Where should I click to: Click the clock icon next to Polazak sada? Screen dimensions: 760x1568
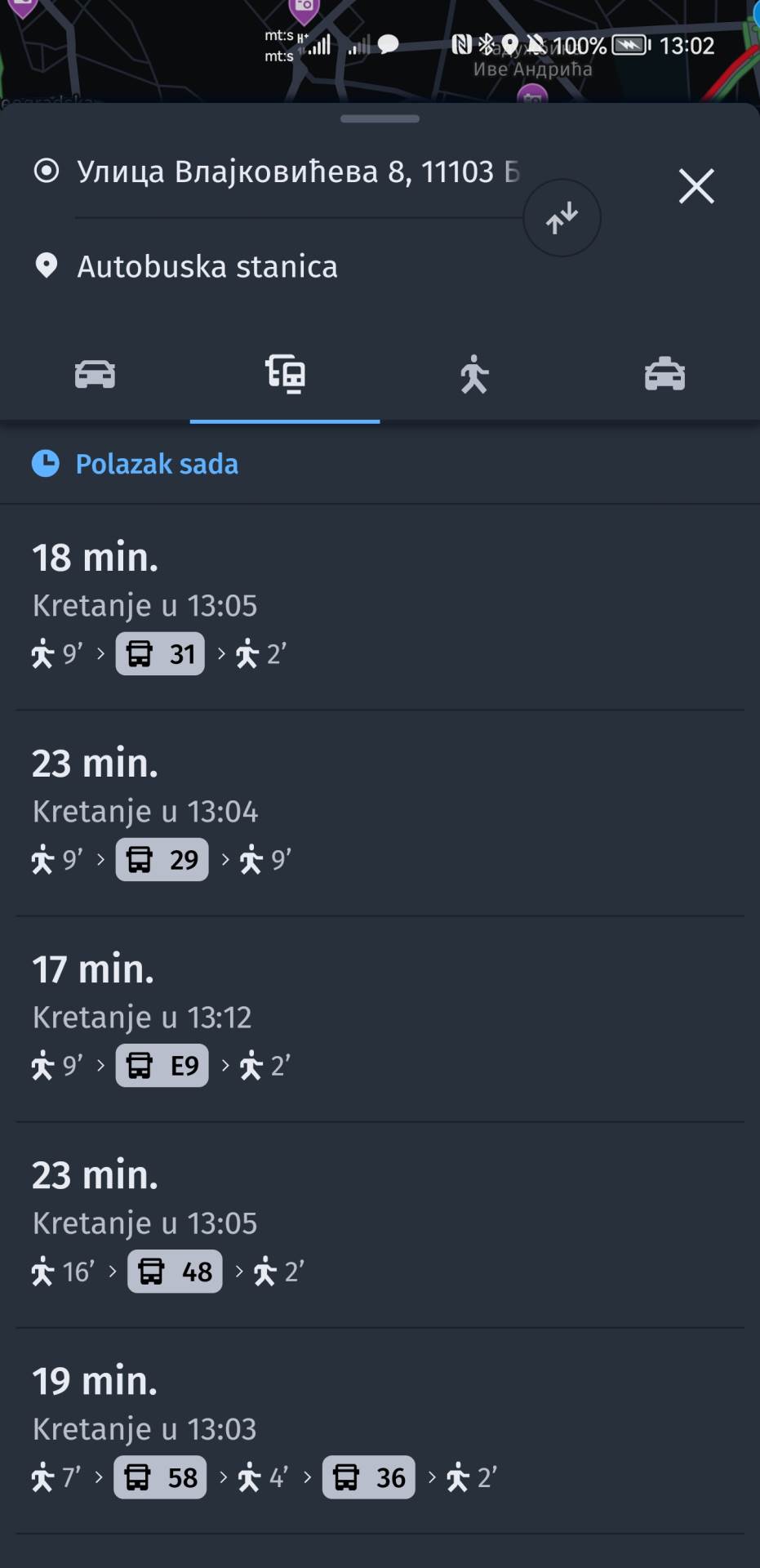[47, 463]
